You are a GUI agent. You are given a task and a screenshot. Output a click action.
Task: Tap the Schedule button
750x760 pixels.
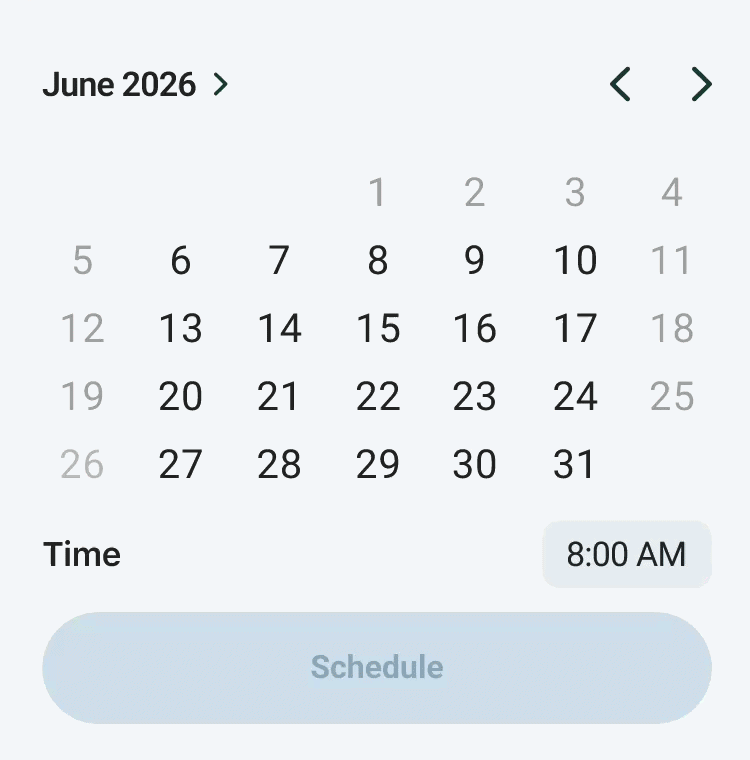[x=377, y=667]
